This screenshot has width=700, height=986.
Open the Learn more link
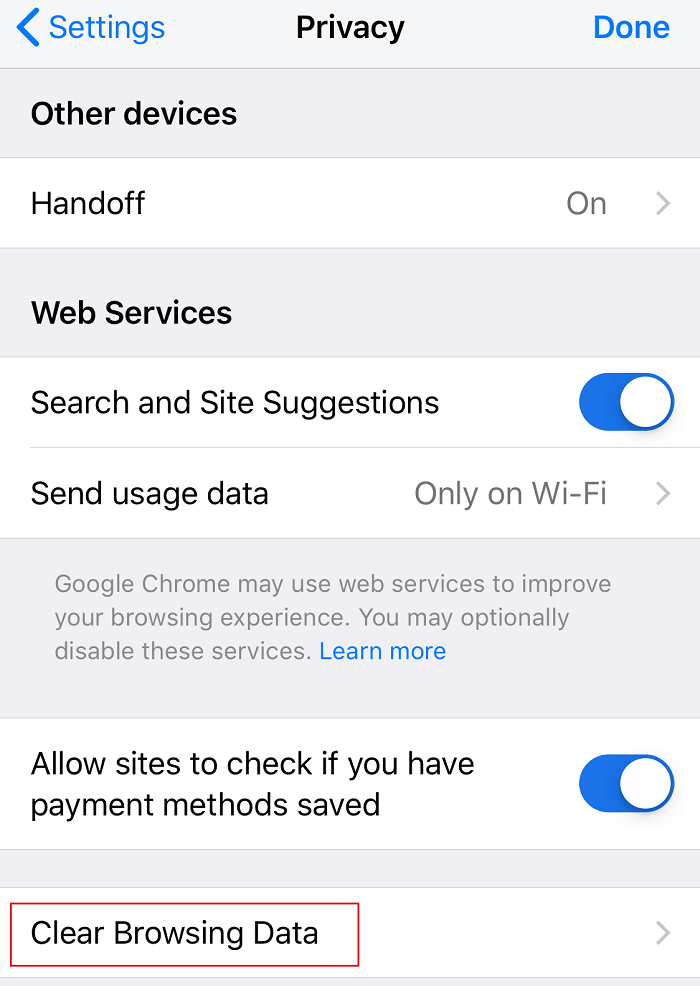(382, 651)
